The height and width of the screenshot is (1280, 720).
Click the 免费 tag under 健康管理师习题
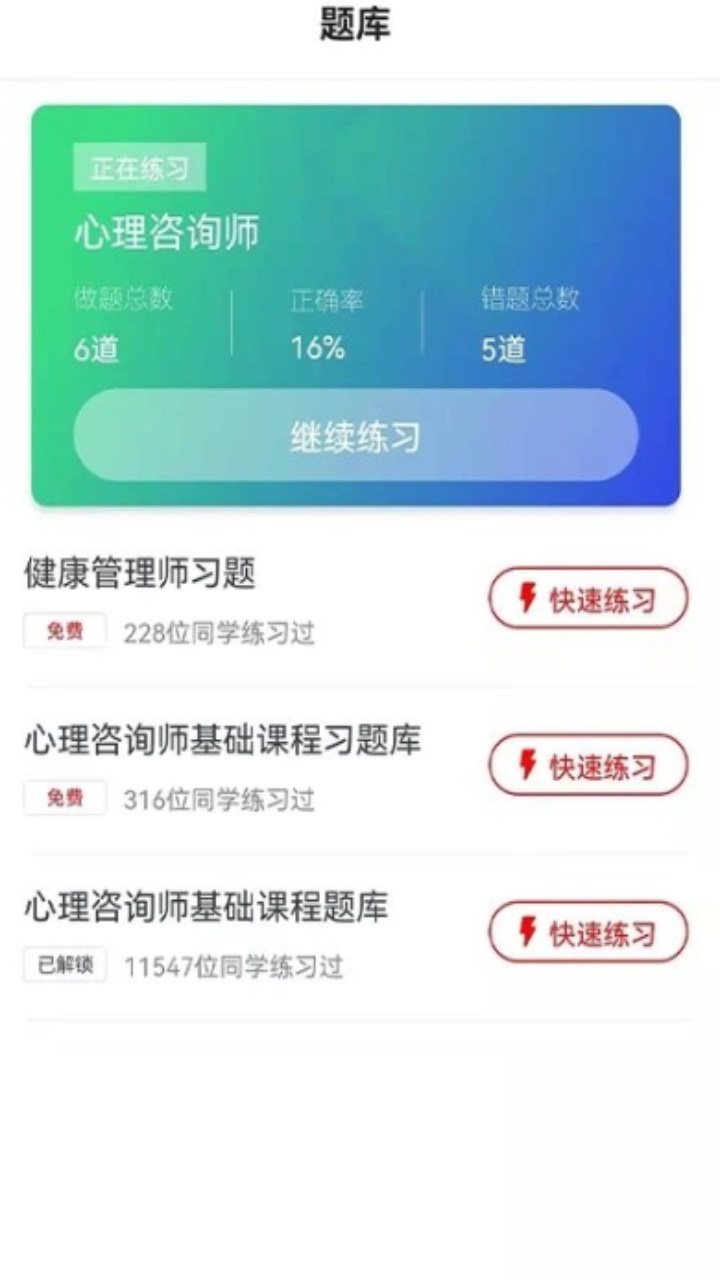click(x=64, y=631)
